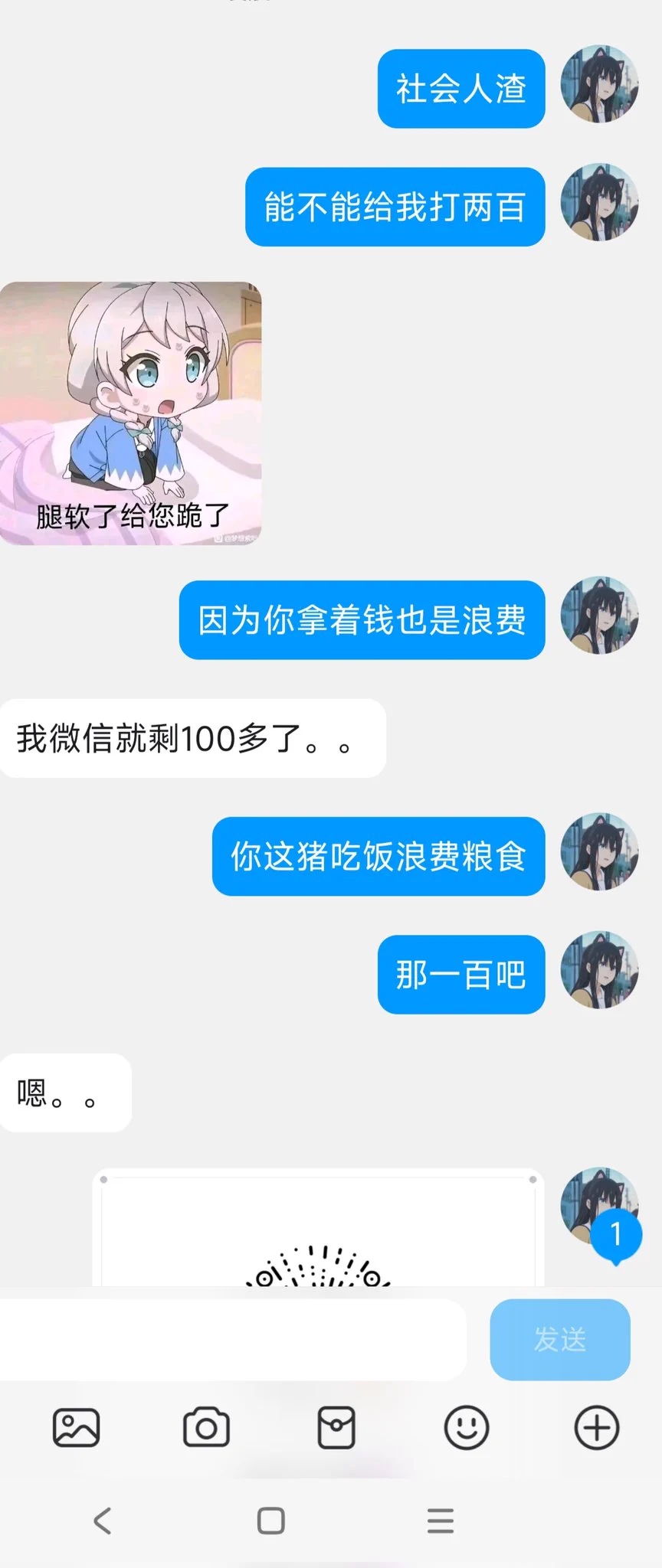Open sender avatar beside 社会人渣
662x1568 pixels.
pyautogui.click(x=600, y=84)
